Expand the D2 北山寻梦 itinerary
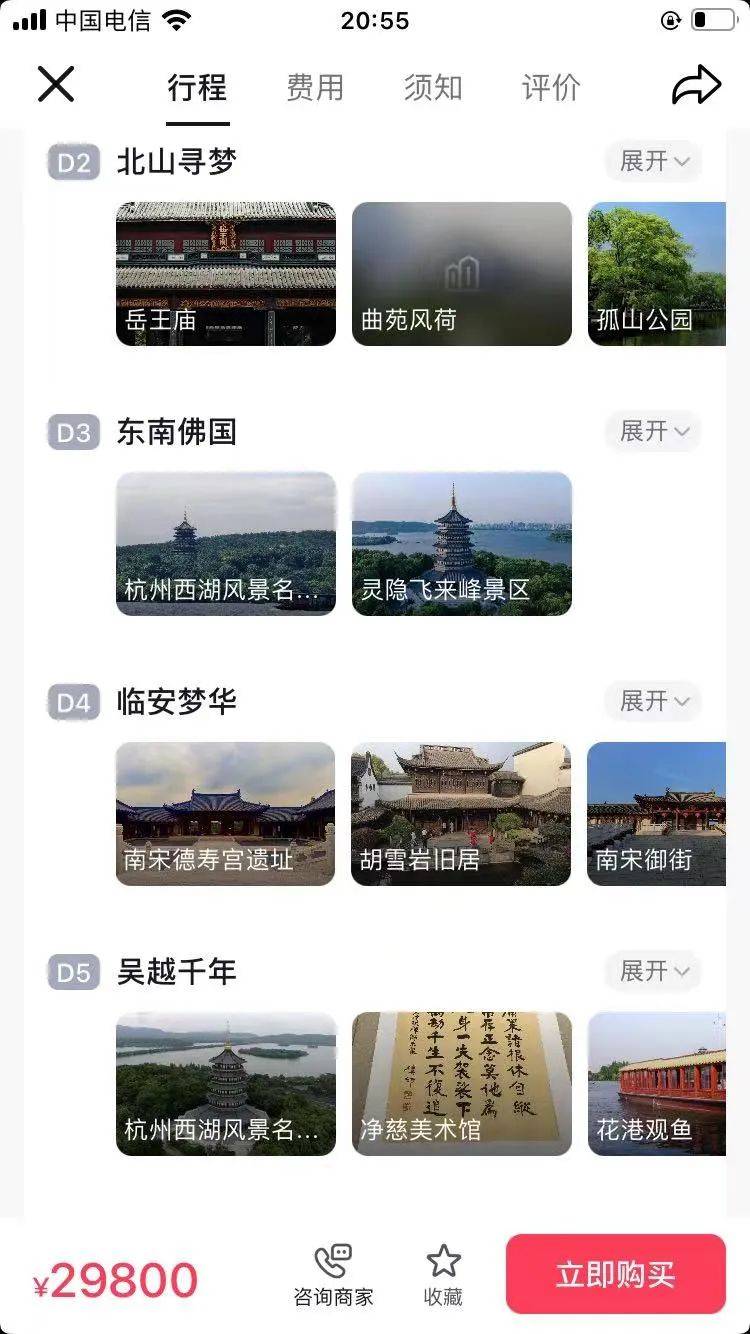Viewport: 750px width, 1334px height. pyautogui.click(x=654, y=161)
